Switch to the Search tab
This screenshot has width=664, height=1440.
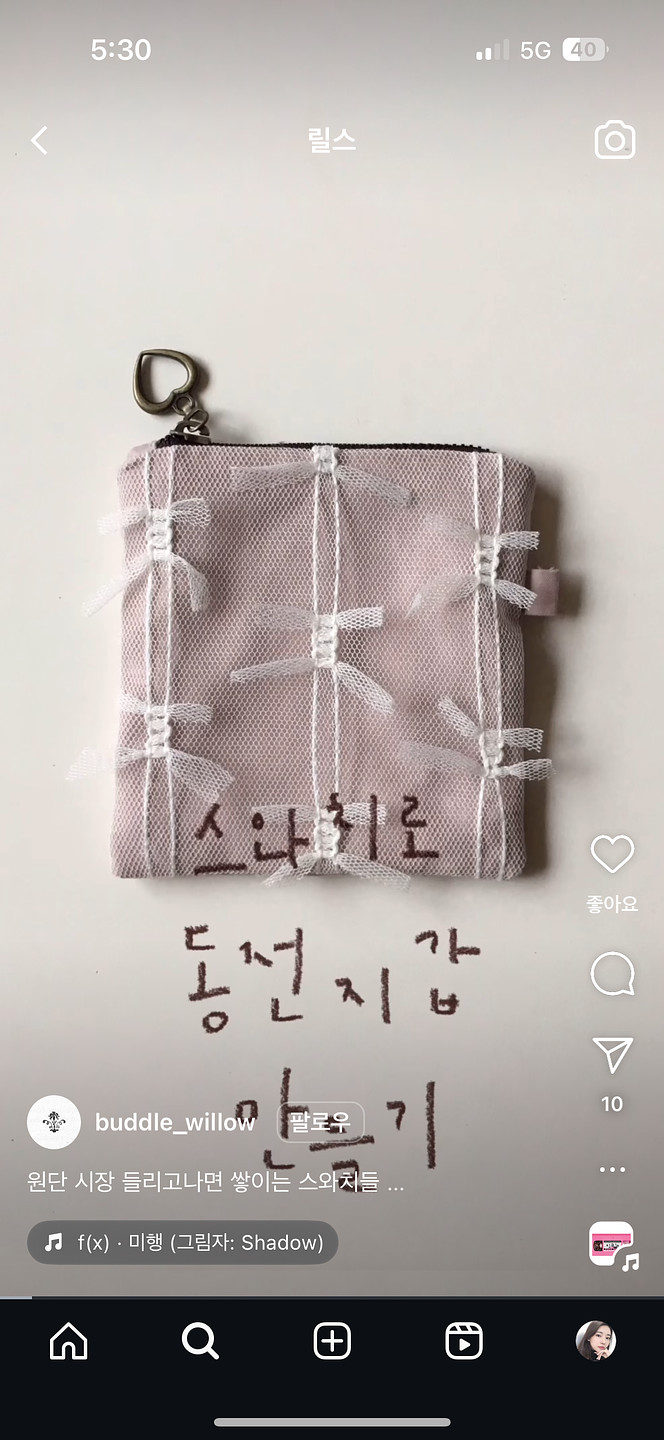200,1341
